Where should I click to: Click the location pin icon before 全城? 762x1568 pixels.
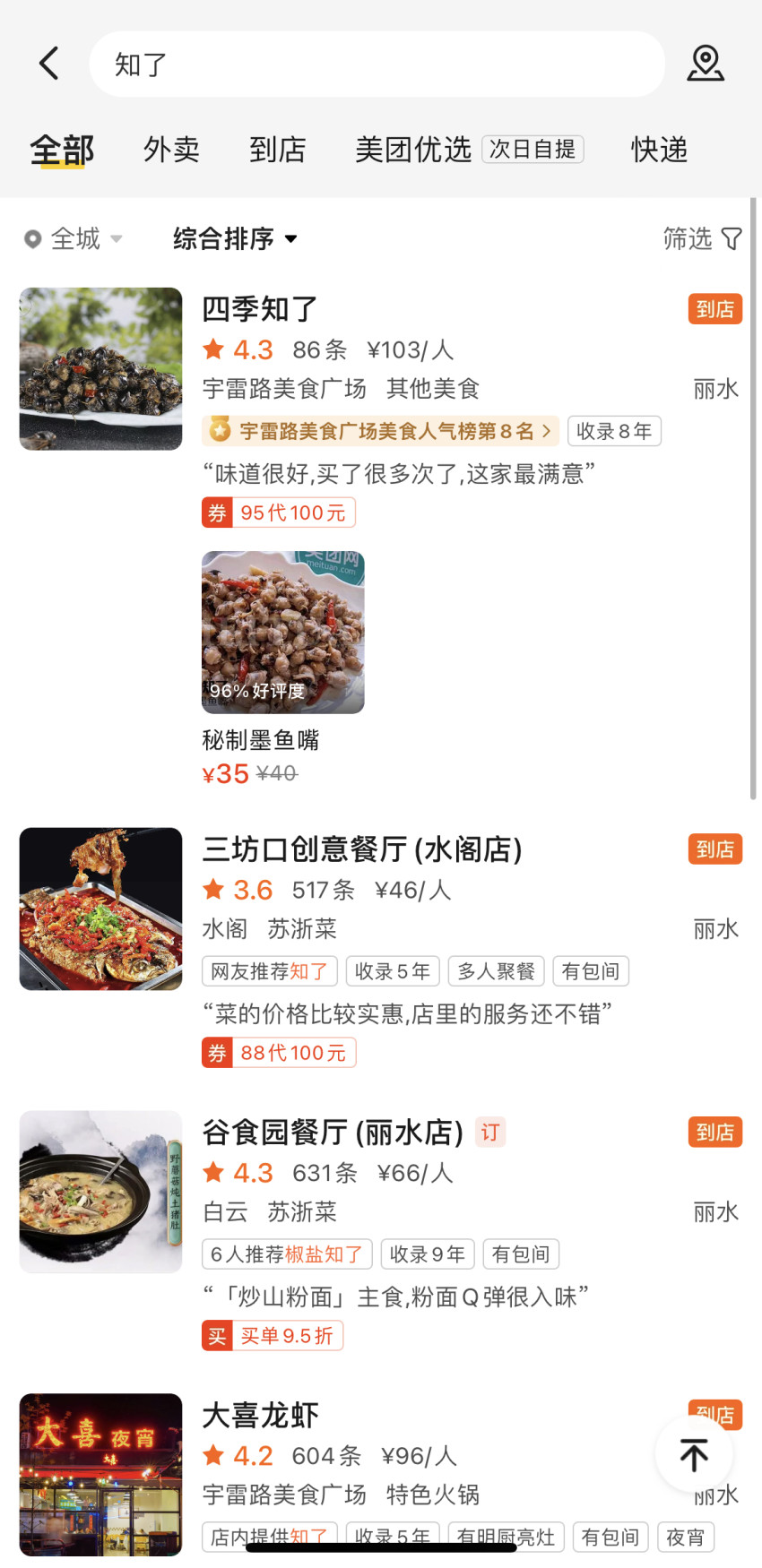[33, 238]
